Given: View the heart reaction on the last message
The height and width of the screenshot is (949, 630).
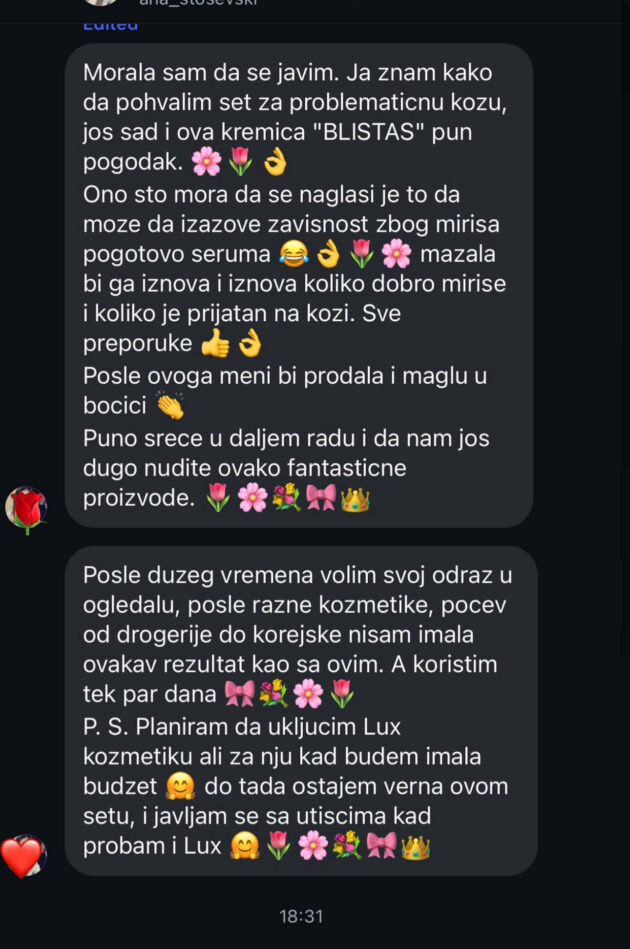Looking at the screenshot, I should [x=24, y=855].
